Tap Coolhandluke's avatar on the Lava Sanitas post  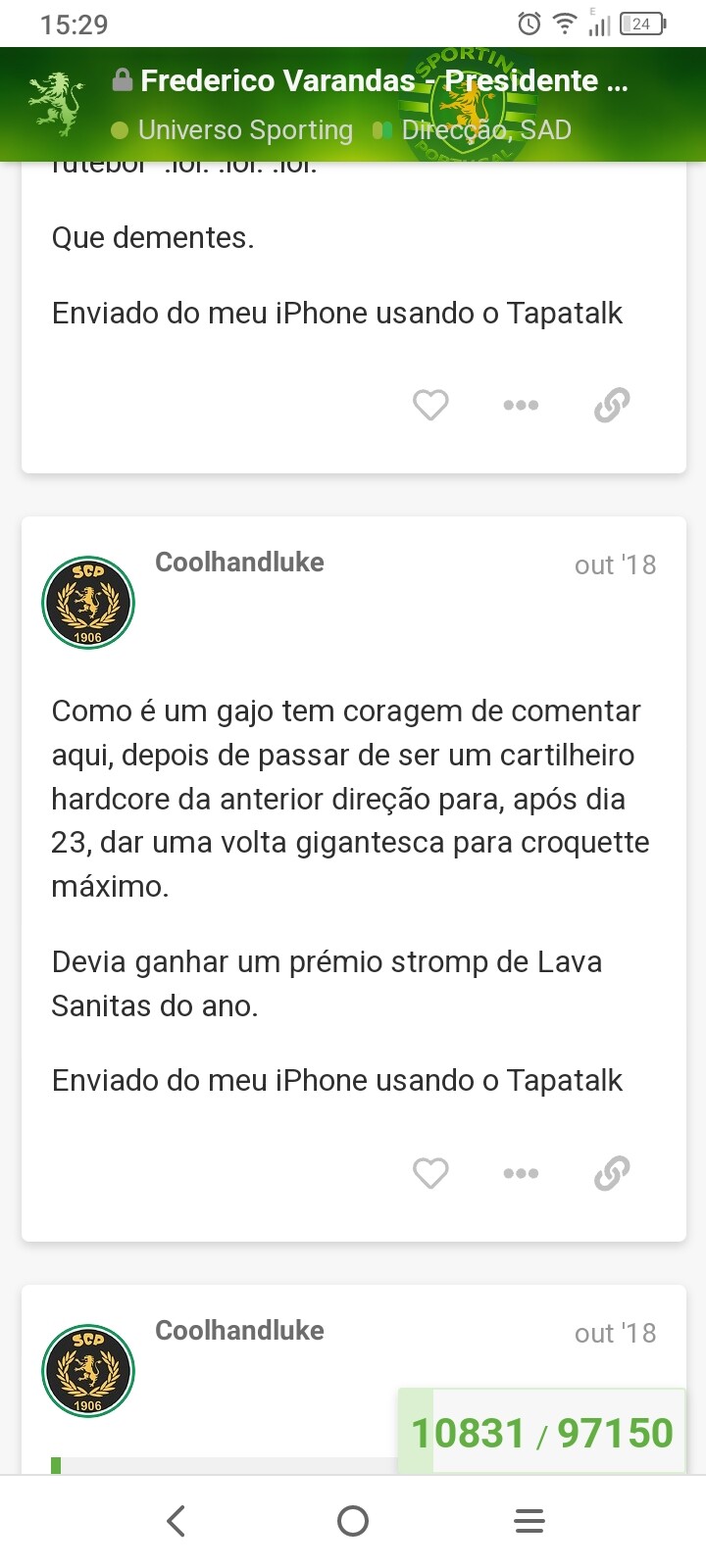click(x=88, y=603)
